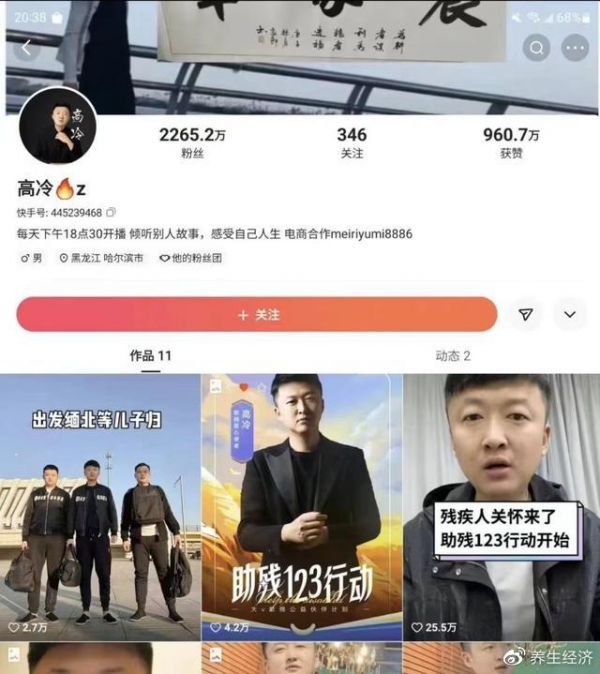Viewport: 600px width, 674px height.
Task: View the 346 关注 following list
Action: click(x=351, y=143)
